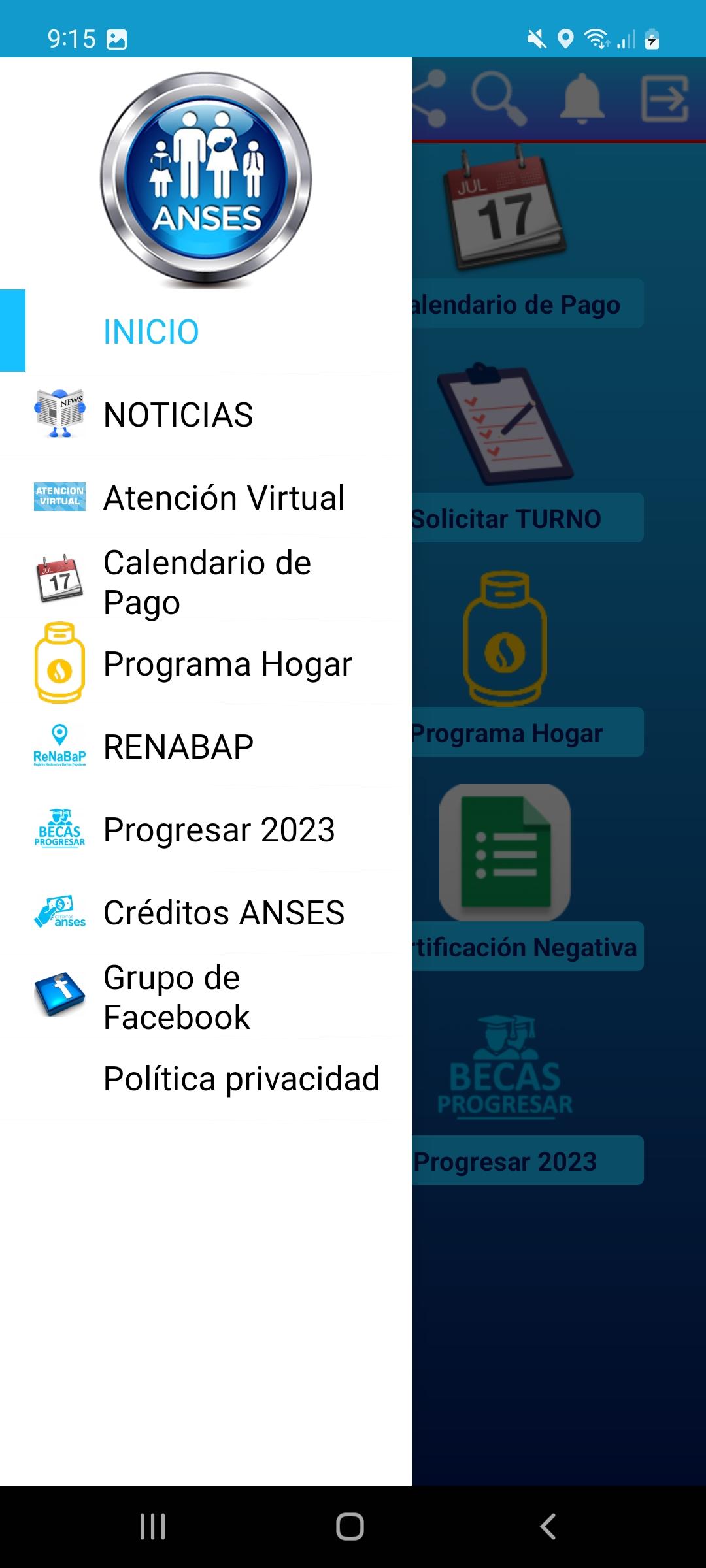Tap the exit arrow icon
This screenshot has height=1568, width=706.
point(664,99)
